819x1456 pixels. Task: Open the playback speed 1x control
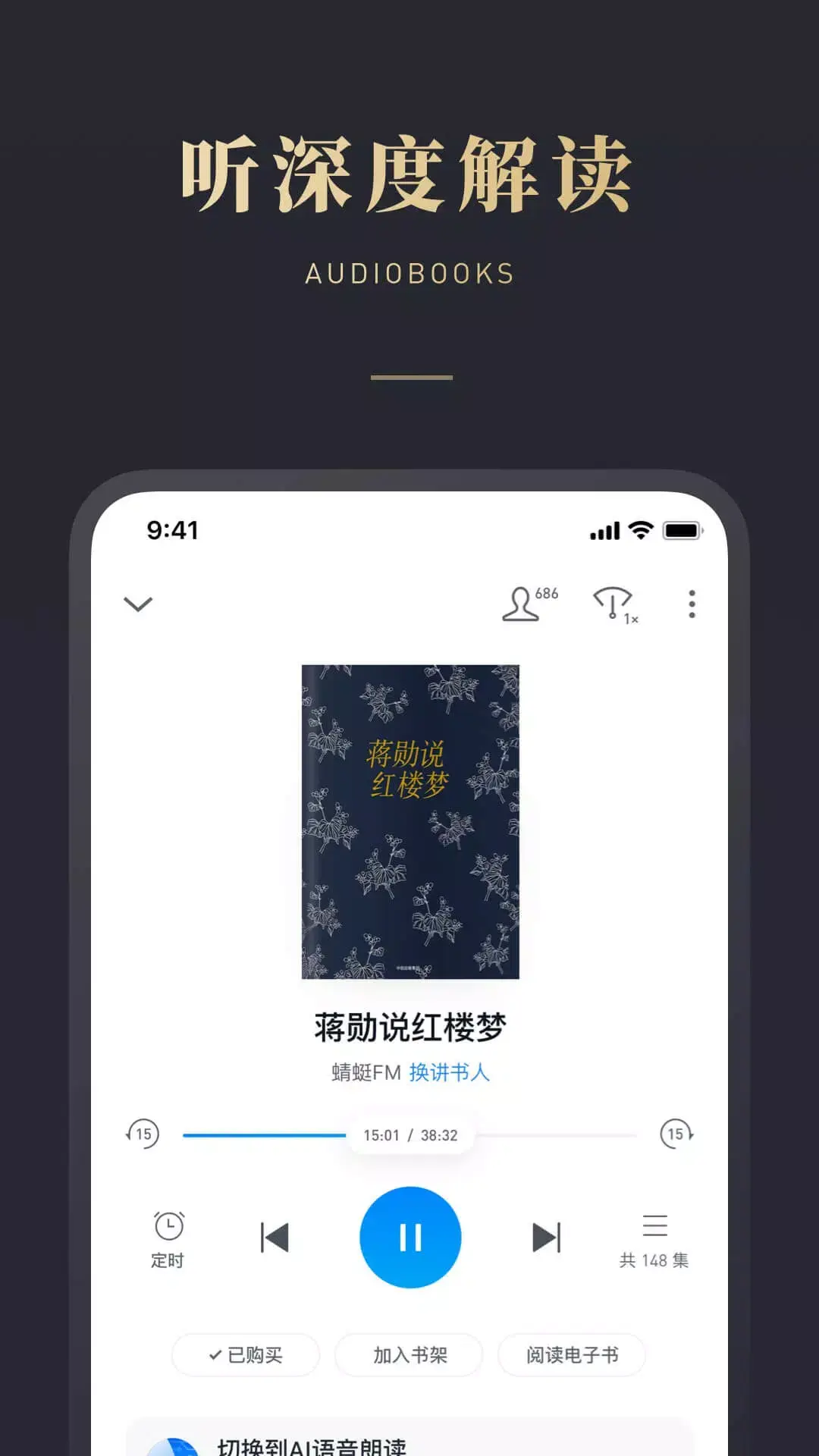tap(616, 604)
